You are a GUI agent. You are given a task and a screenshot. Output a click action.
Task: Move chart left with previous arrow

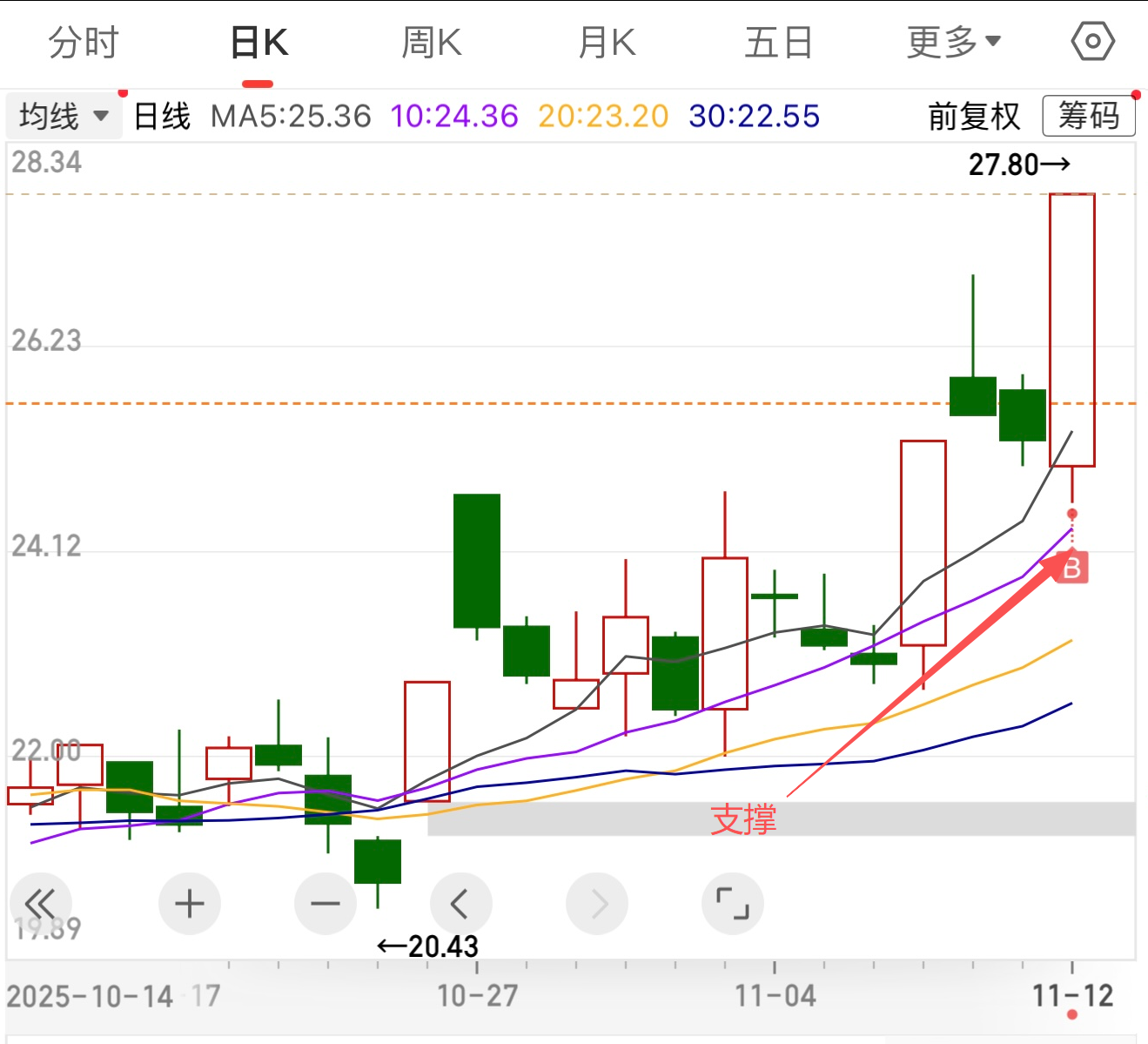click(460, 904)
